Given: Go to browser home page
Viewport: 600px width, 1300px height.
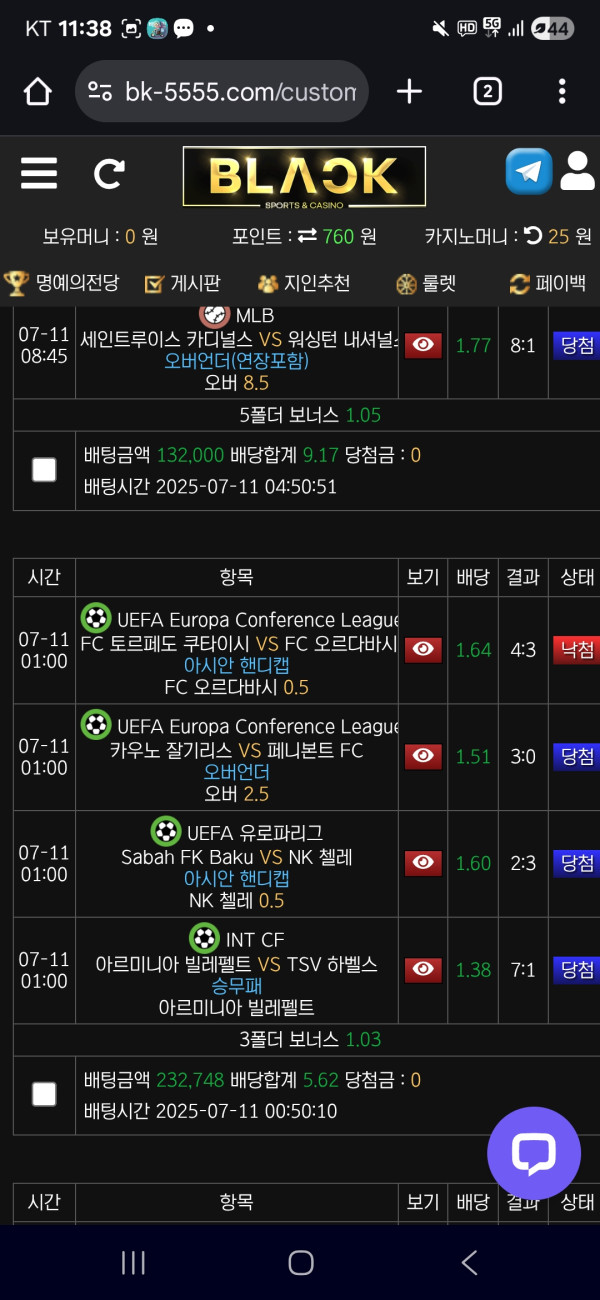Looking at the screenshot, I should [37, 92].
